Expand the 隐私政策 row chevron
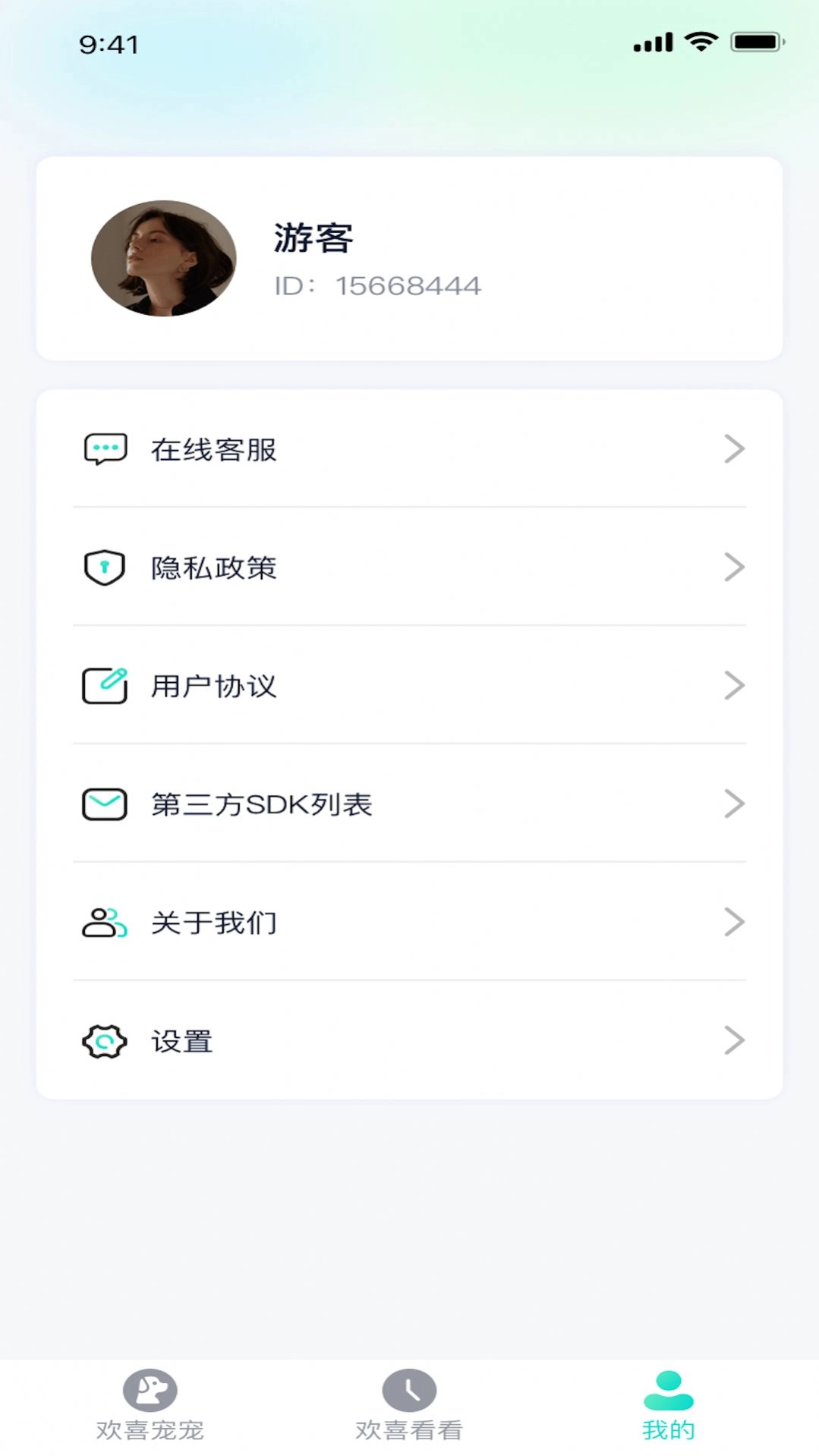Image resolution: width=819 pixels, height=1456 pixels. coord(734,568)
